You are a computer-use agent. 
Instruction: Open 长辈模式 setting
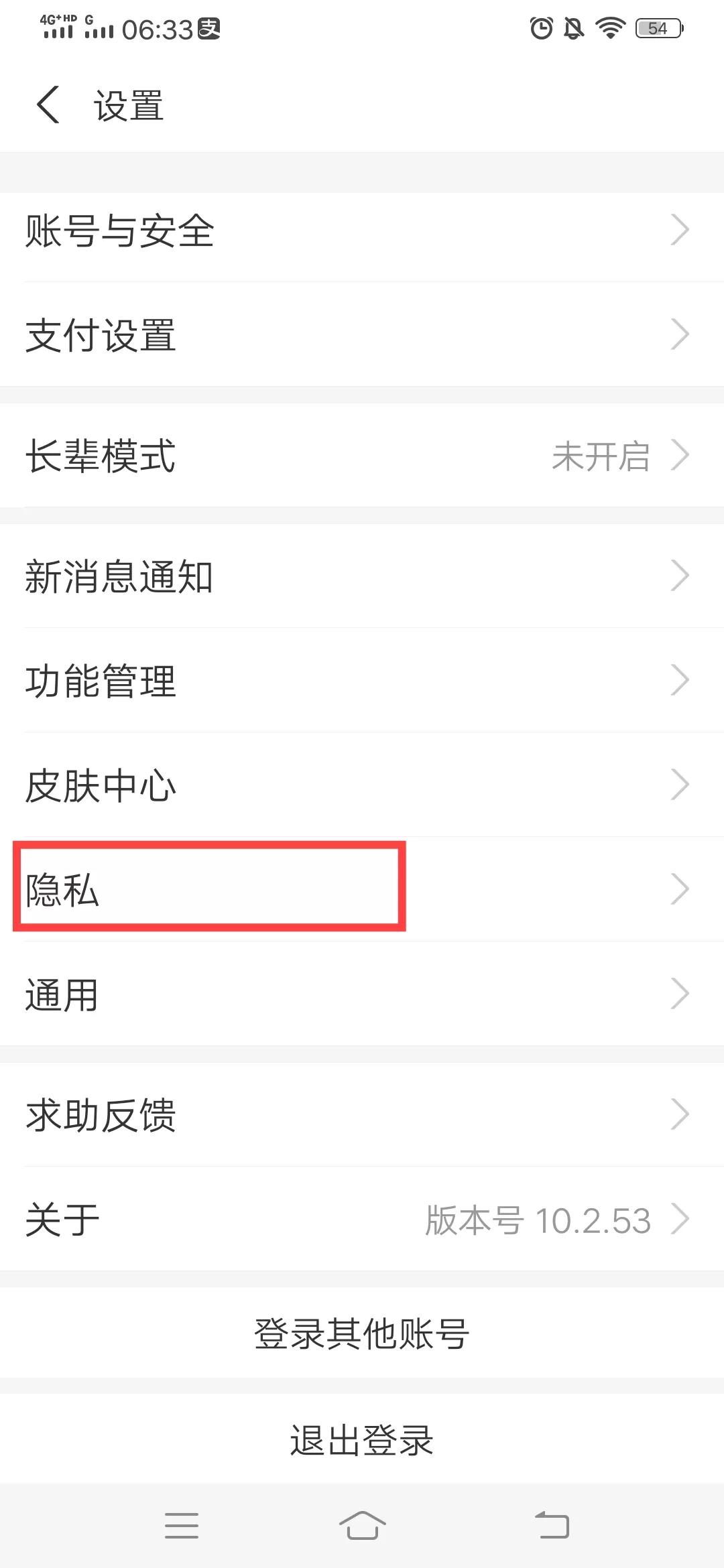(362, 456)
